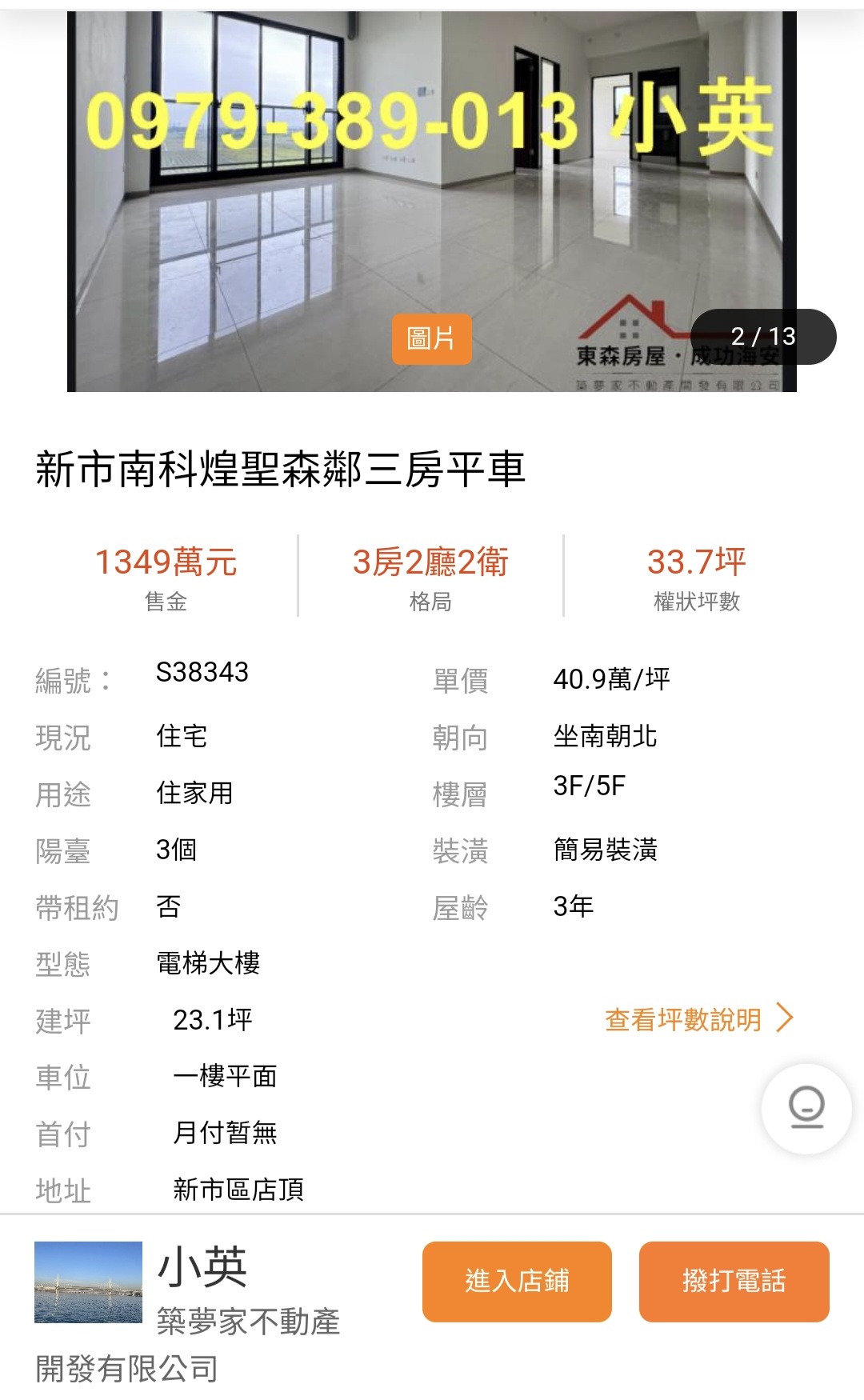The image size is (864, 1400).
Task: Enter the agent's store via 進入店鋪
Action: tap(517, 1281)
